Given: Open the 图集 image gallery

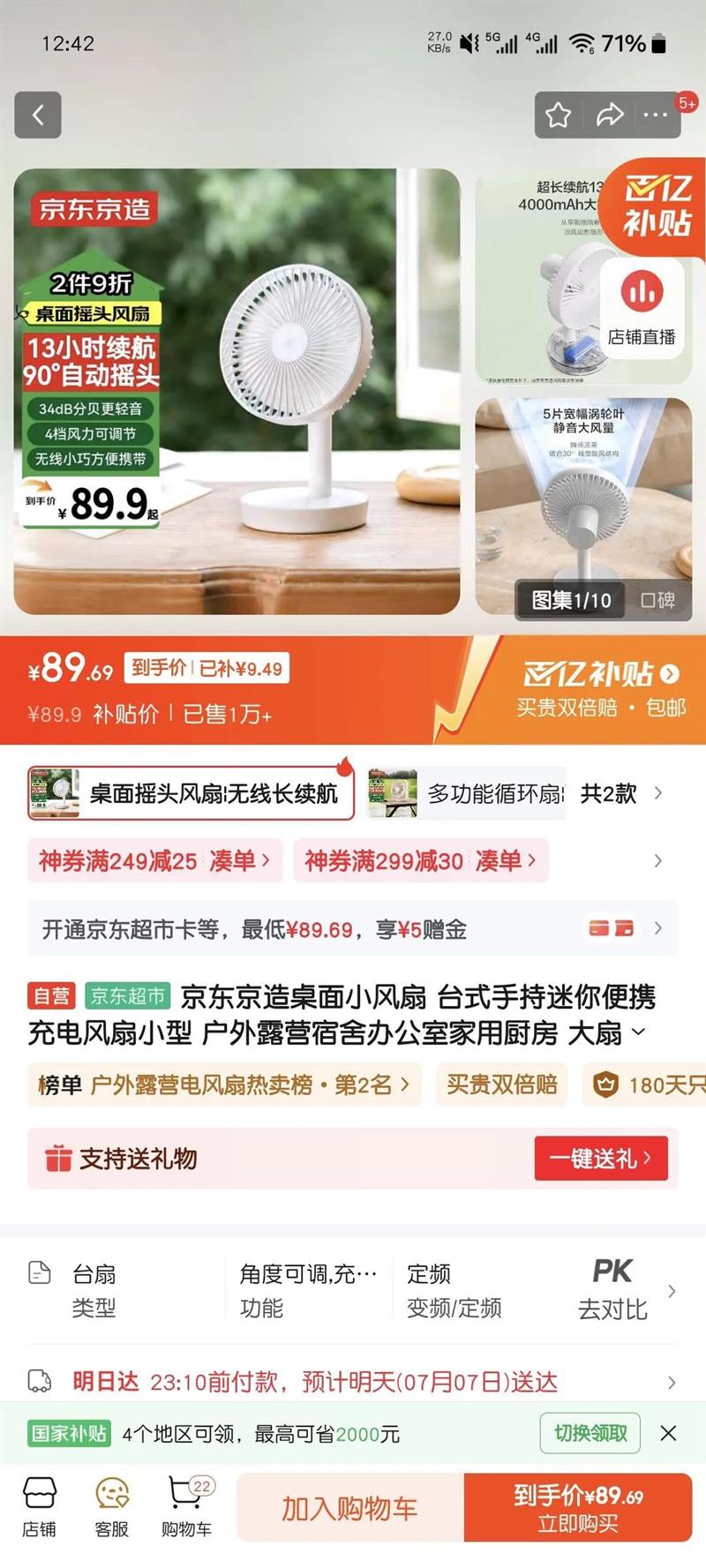Looking at the screenshot, I should point(571,600).
